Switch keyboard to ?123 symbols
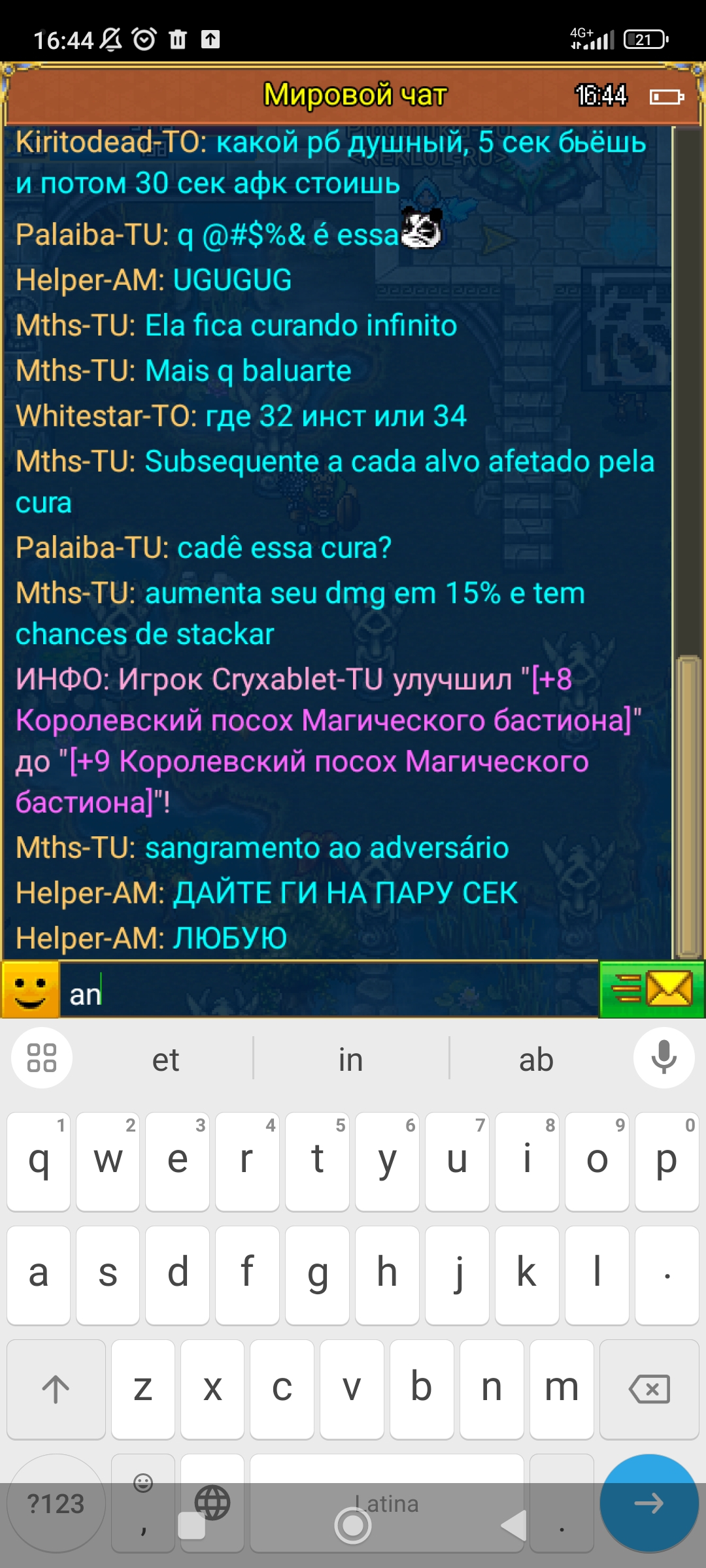Viewport: 706px width, 1568px height. (x=56, y=1503)
